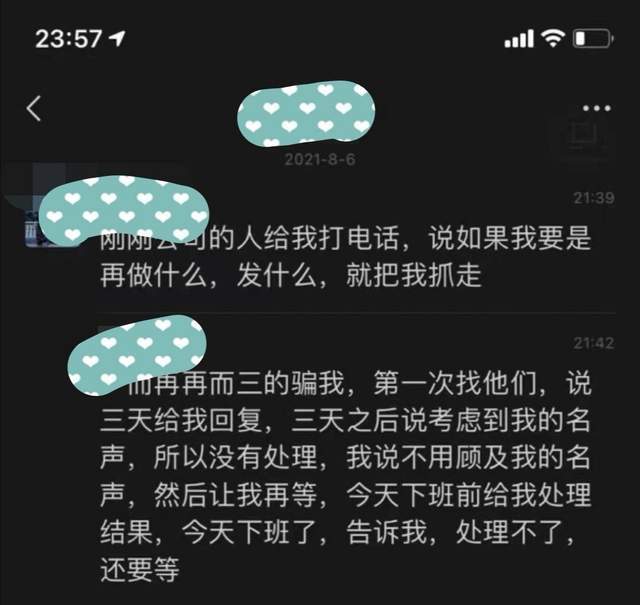Open the sender's avatar beside the 21:39 message
The height and width of the screenshot is (605, 640).
point(32,230)
